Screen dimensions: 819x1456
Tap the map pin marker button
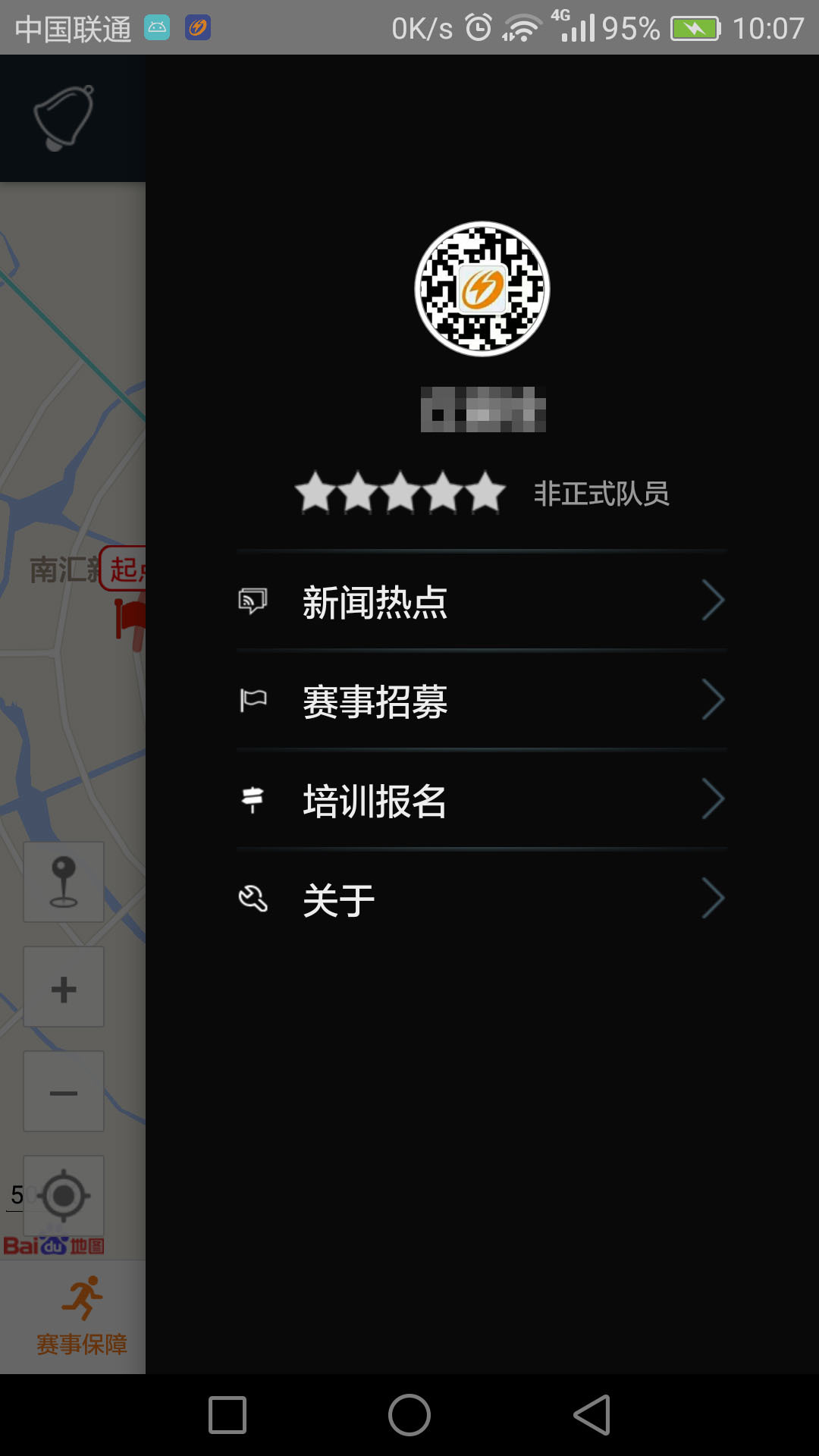click(x=64, y=883)
